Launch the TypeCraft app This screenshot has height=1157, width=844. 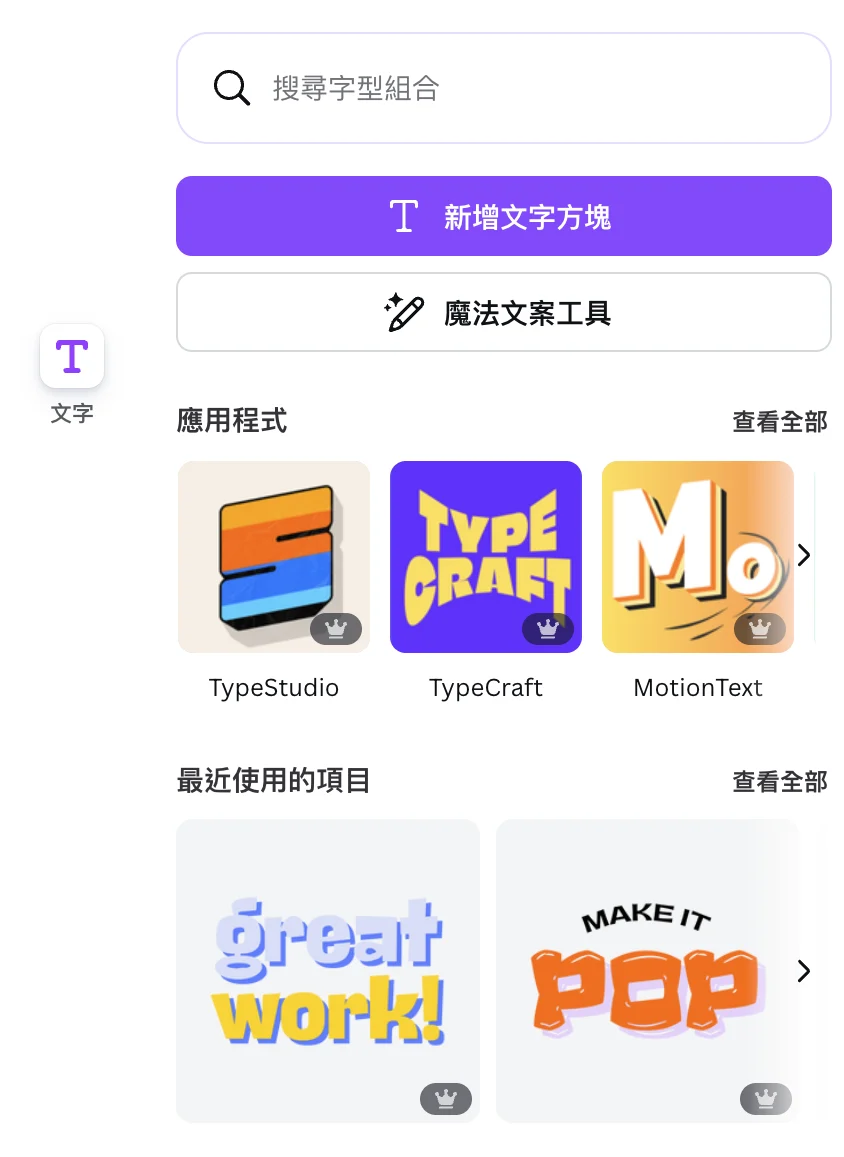(486, 557)
